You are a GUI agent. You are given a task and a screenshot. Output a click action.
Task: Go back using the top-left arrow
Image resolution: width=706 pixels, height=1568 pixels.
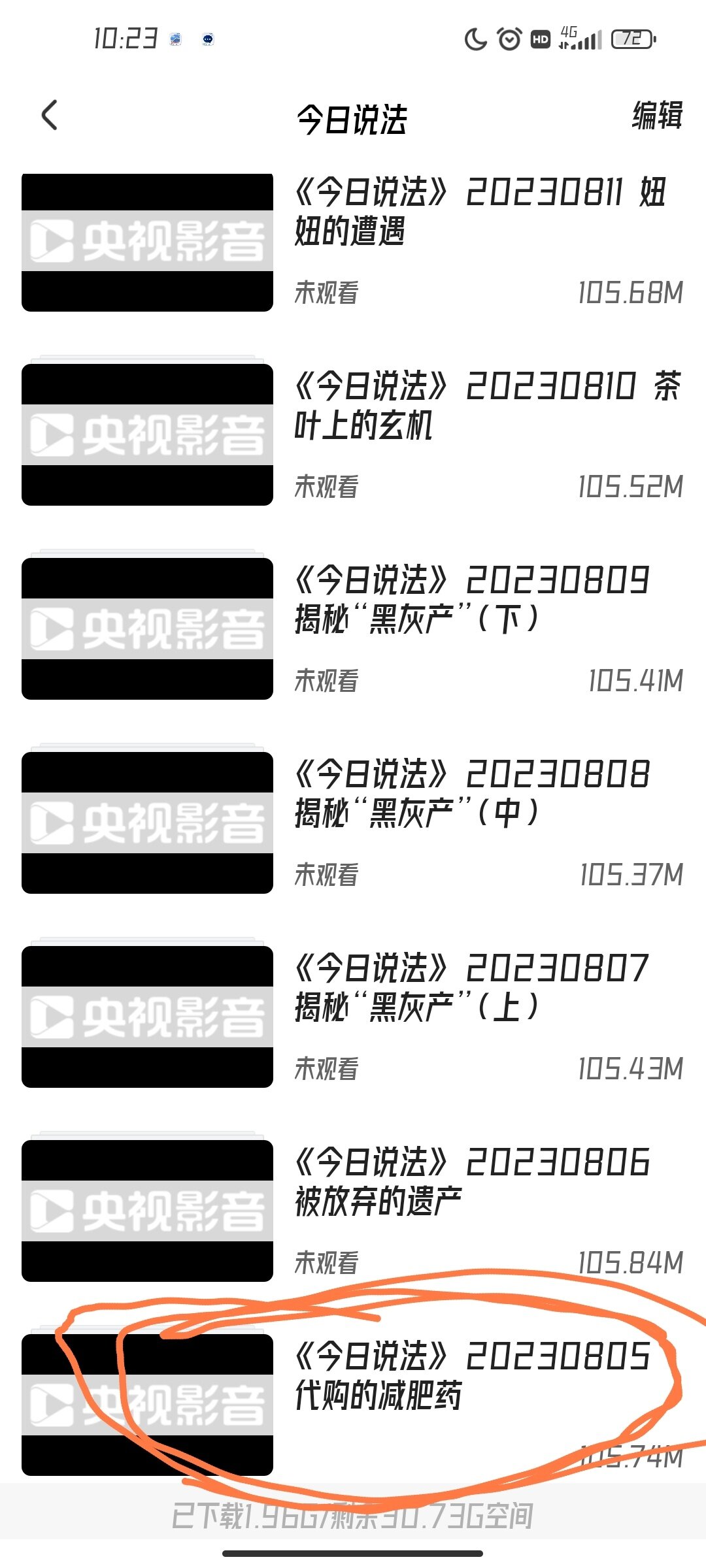click(x=50, y=116)
